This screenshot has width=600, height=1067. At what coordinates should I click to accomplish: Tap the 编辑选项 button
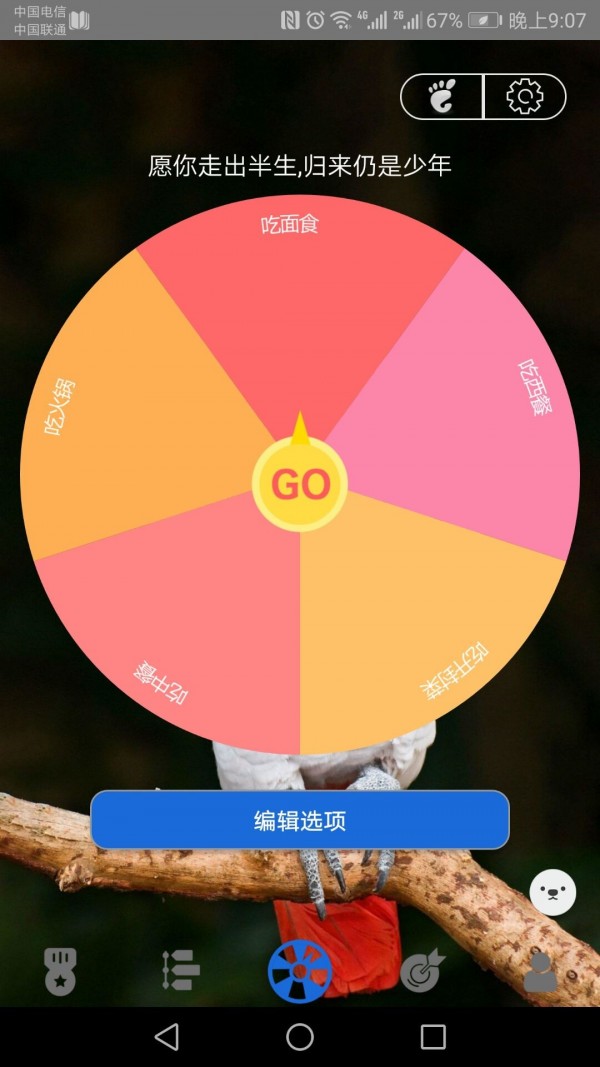pyautogui.click(x=300, y=821)
